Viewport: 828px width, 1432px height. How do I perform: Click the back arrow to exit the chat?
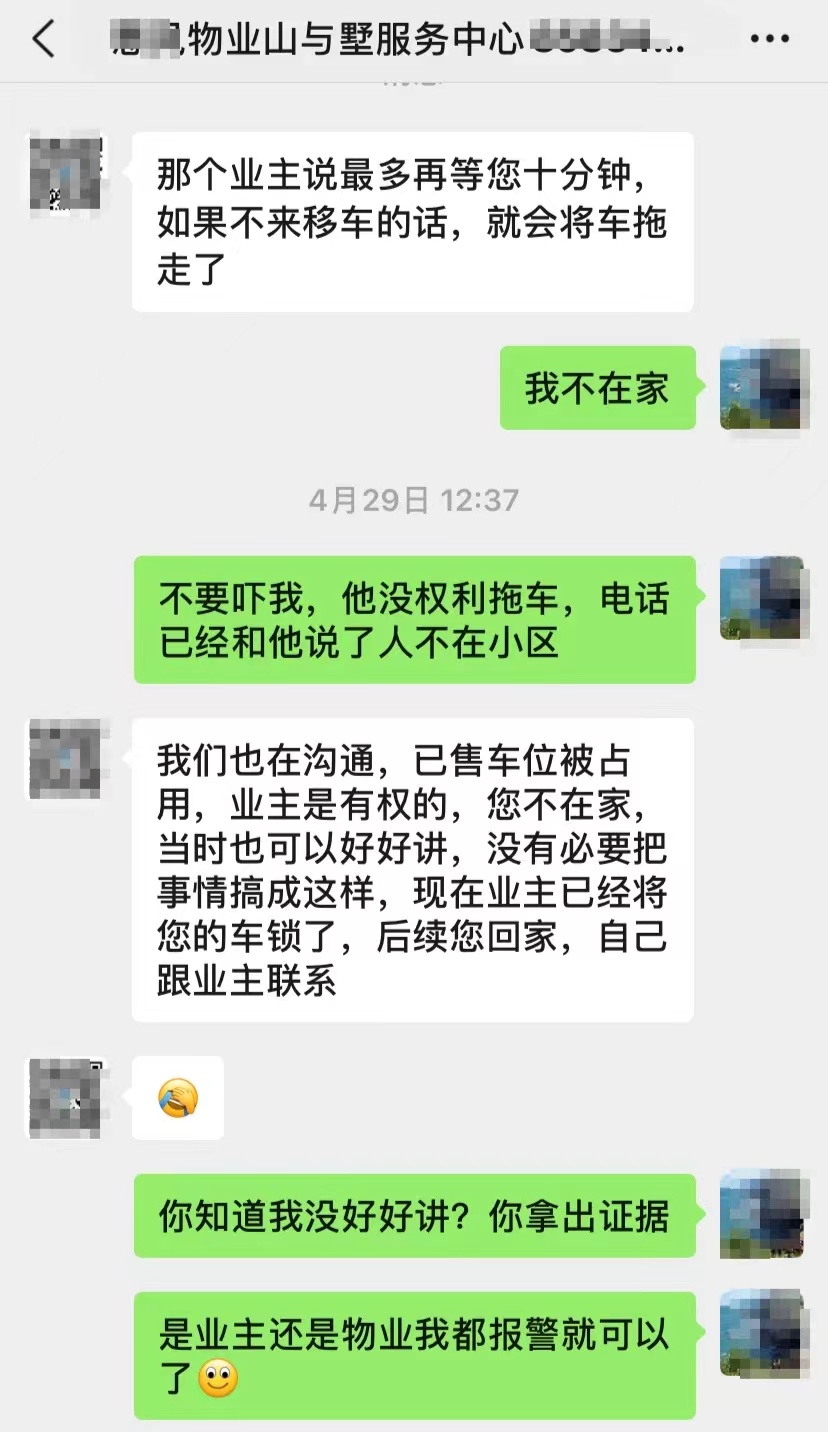42,38
